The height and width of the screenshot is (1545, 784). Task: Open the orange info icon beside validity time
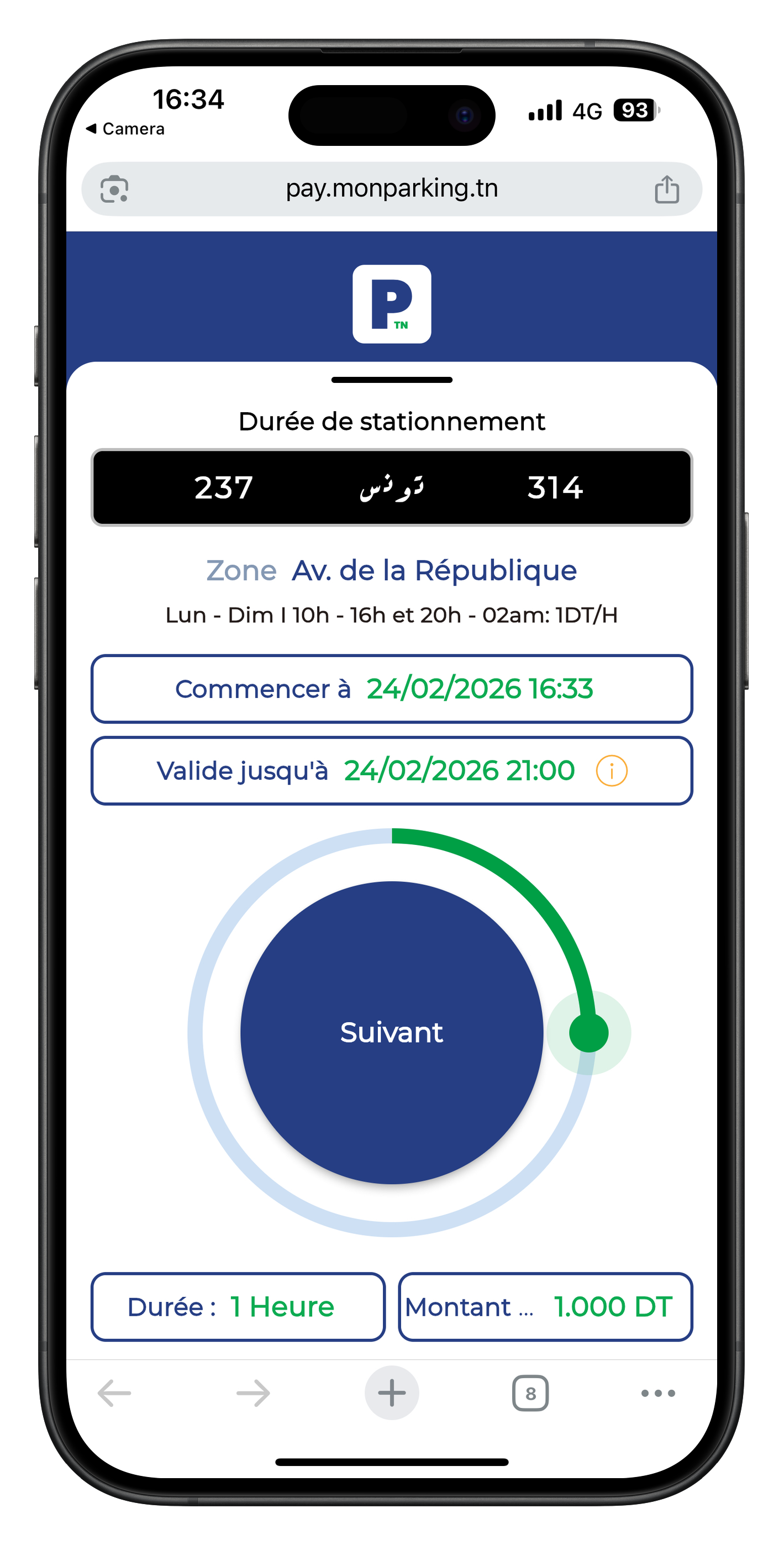[x=611, y=771]
